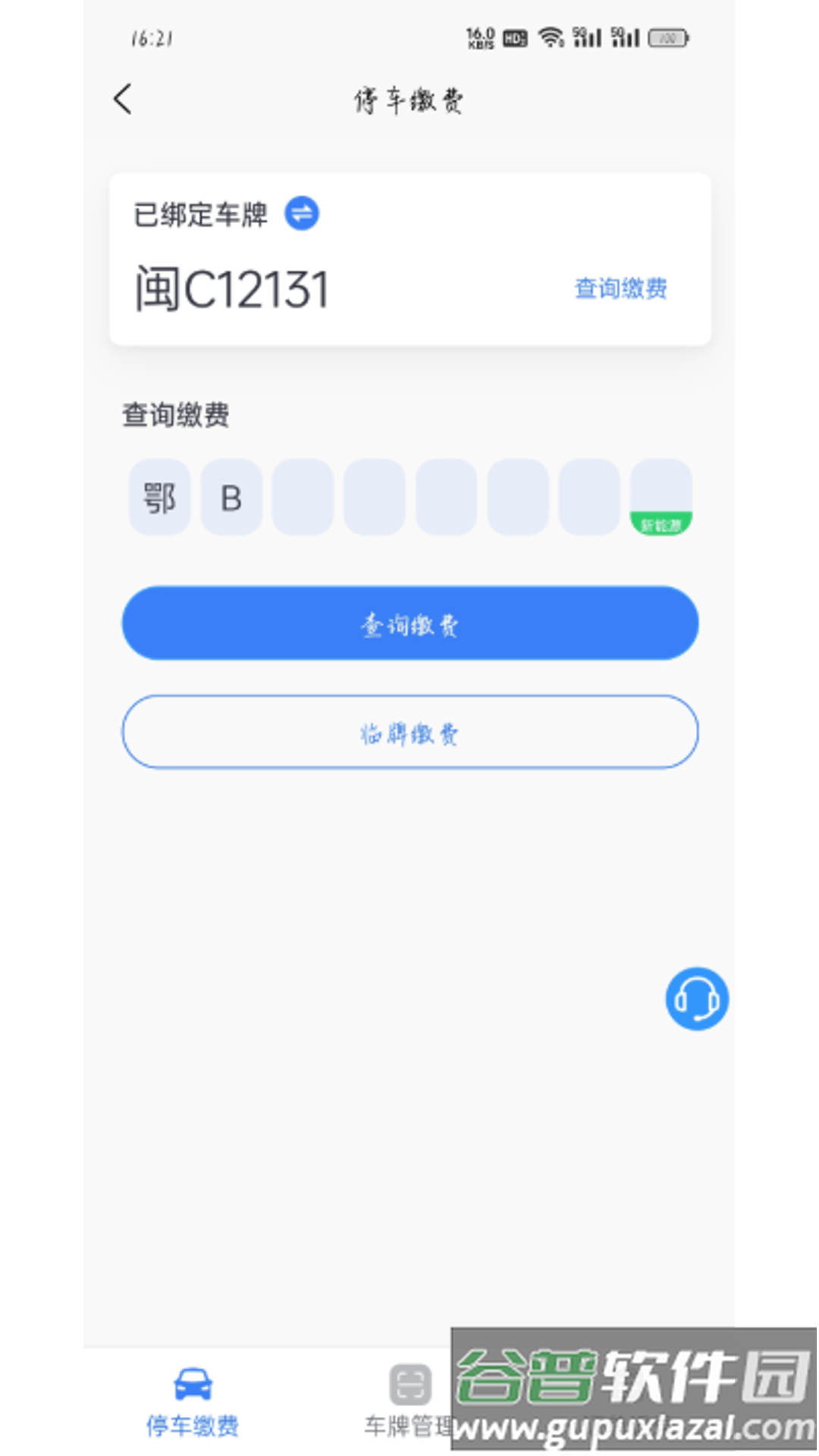This screenshot has height=1456, width=819.
Task: Switch to the 停车缴费 tab
Action: click(x=193, y=1401)
